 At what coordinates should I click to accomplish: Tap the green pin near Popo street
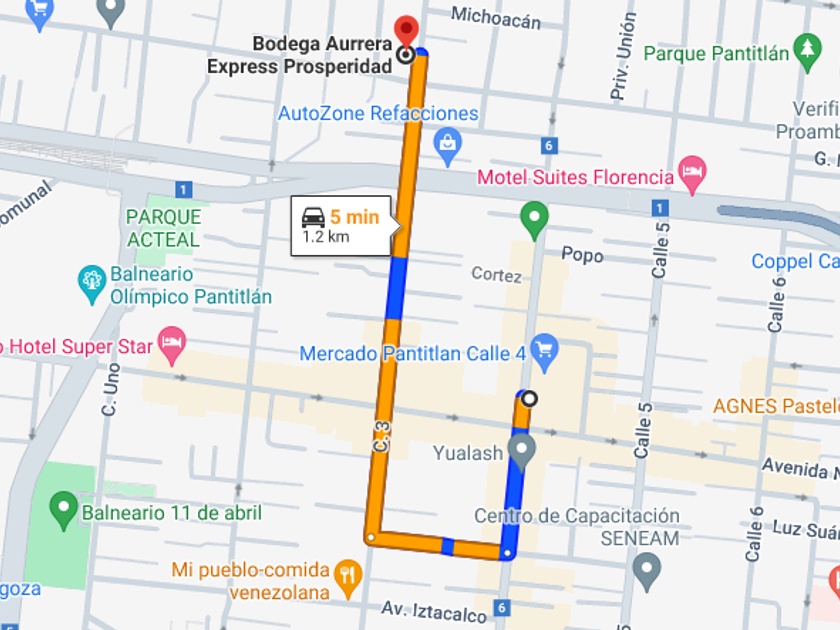[x=534, y=221]
